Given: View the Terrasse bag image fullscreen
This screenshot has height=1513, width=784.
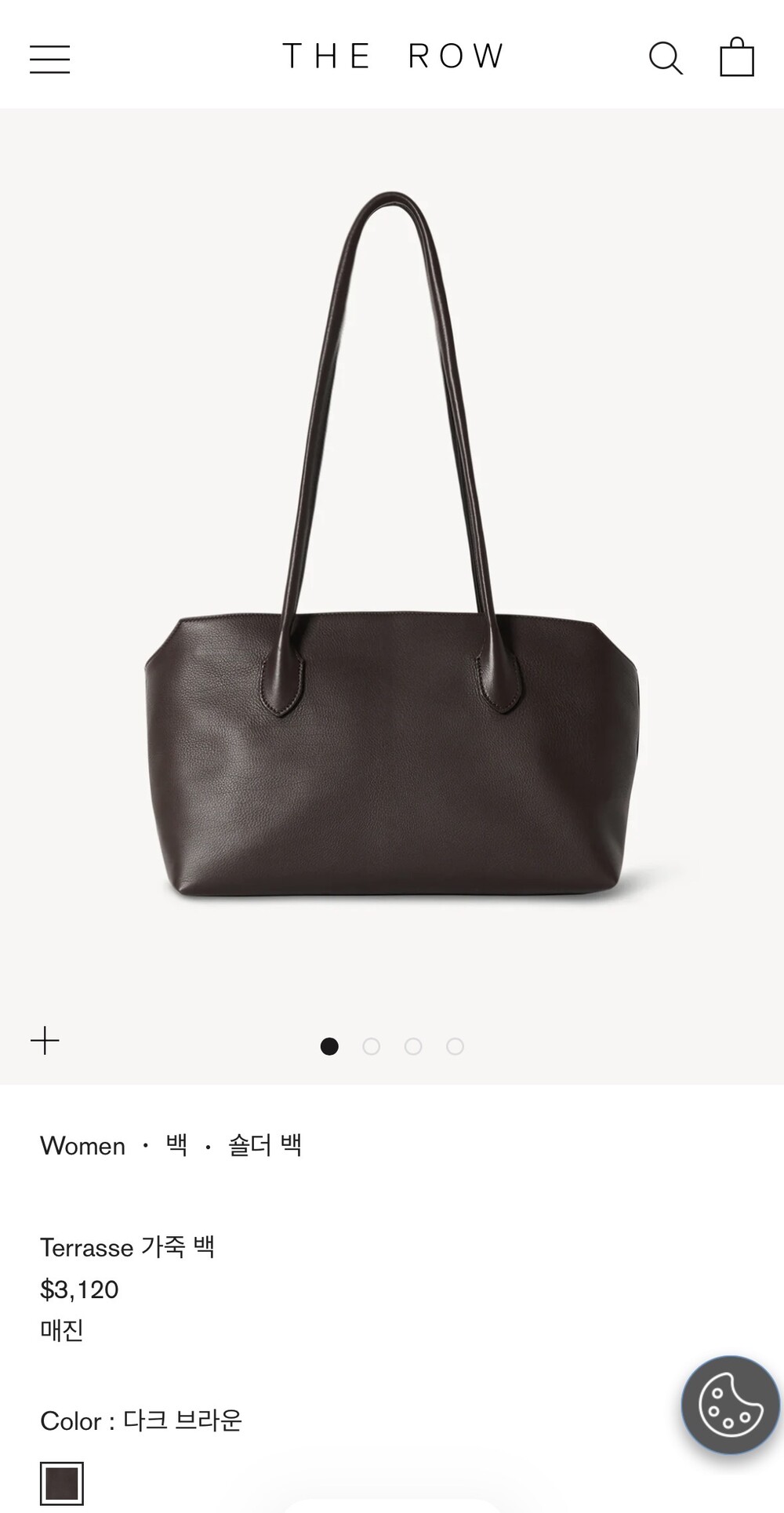Looking at the screenshot, I should (392, 596).
